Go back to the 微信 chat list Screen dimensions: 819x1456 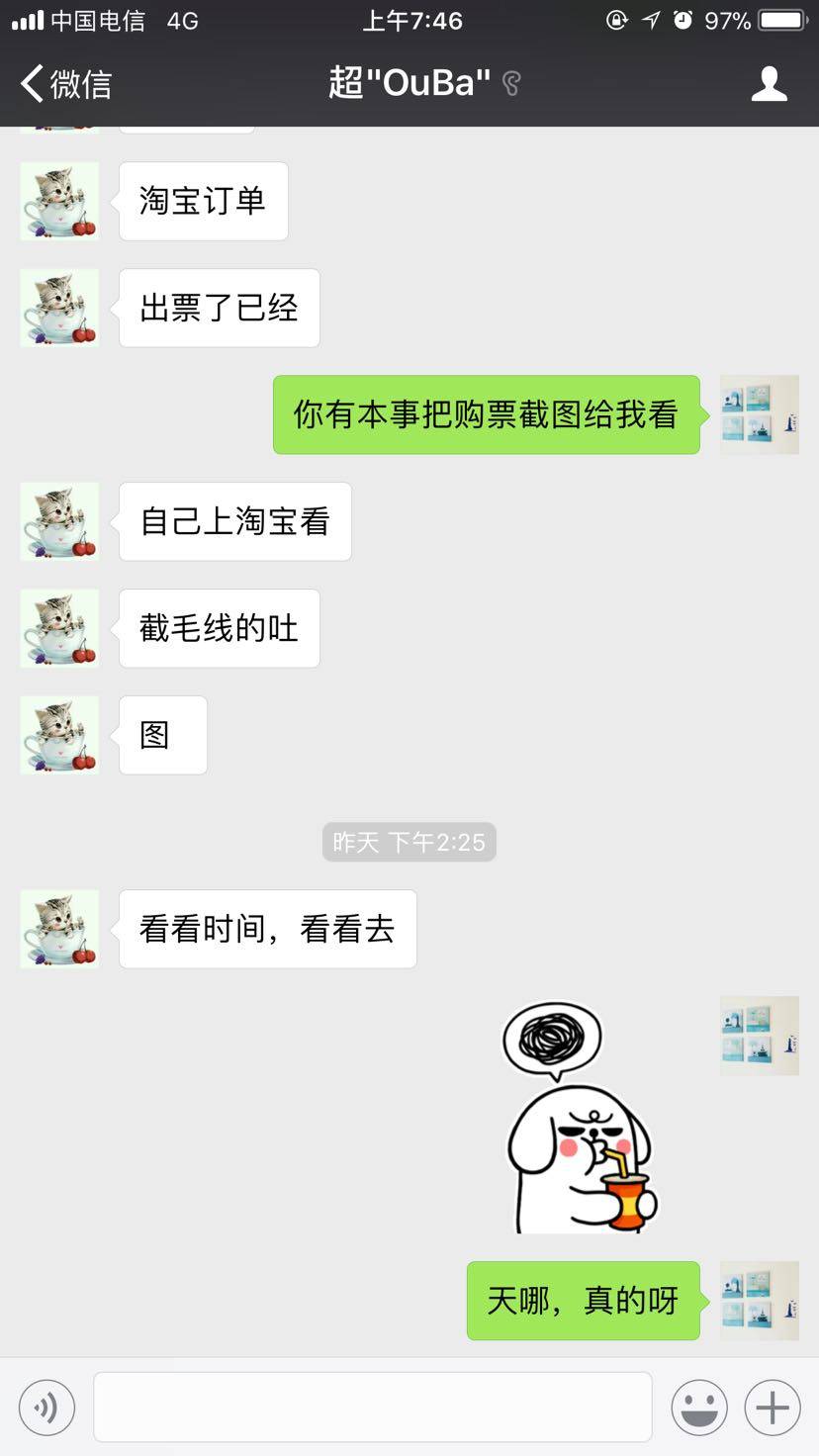[65, 84]
